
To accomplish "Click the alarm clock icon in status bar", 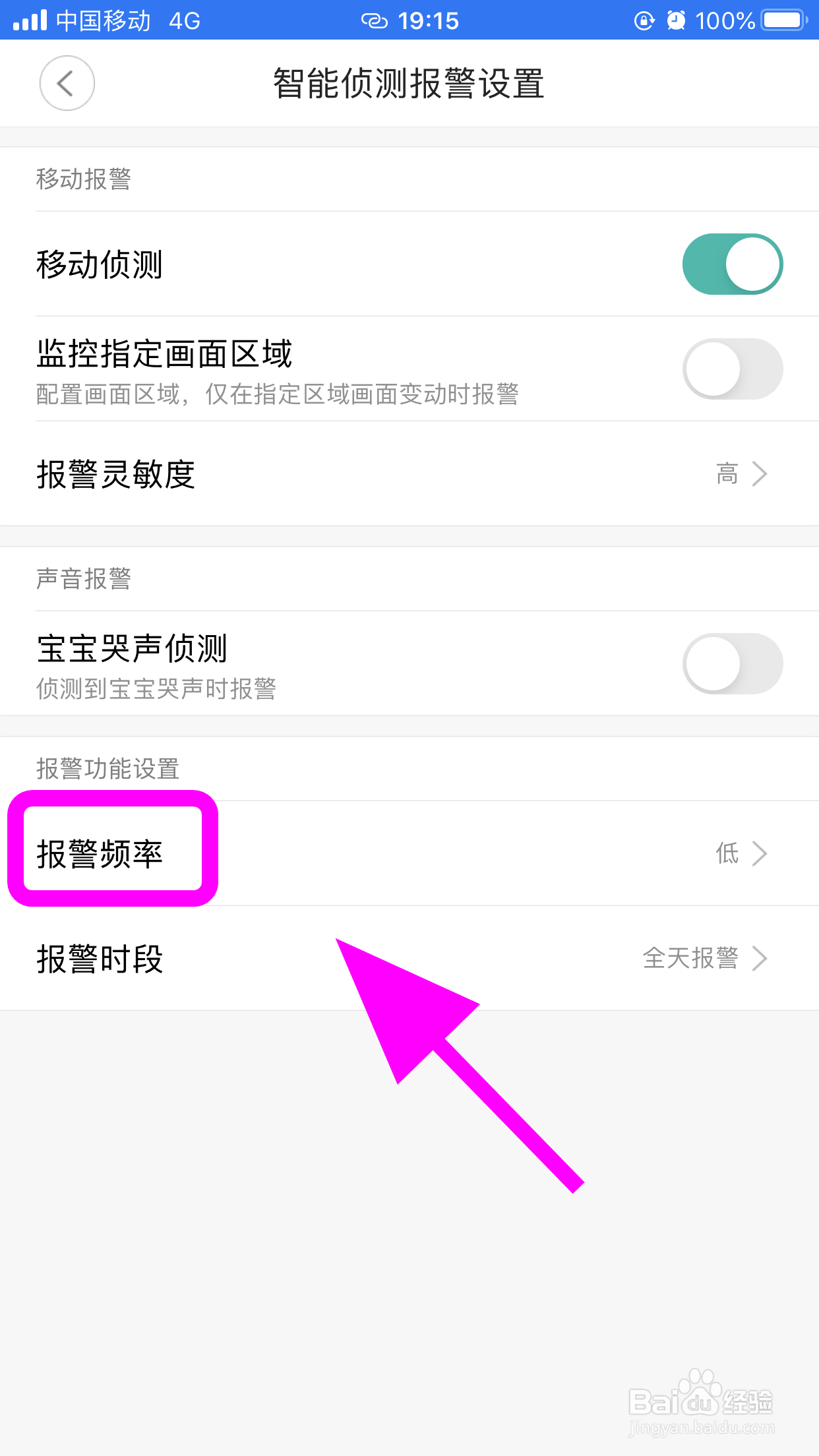I will (x=677, y=20).
